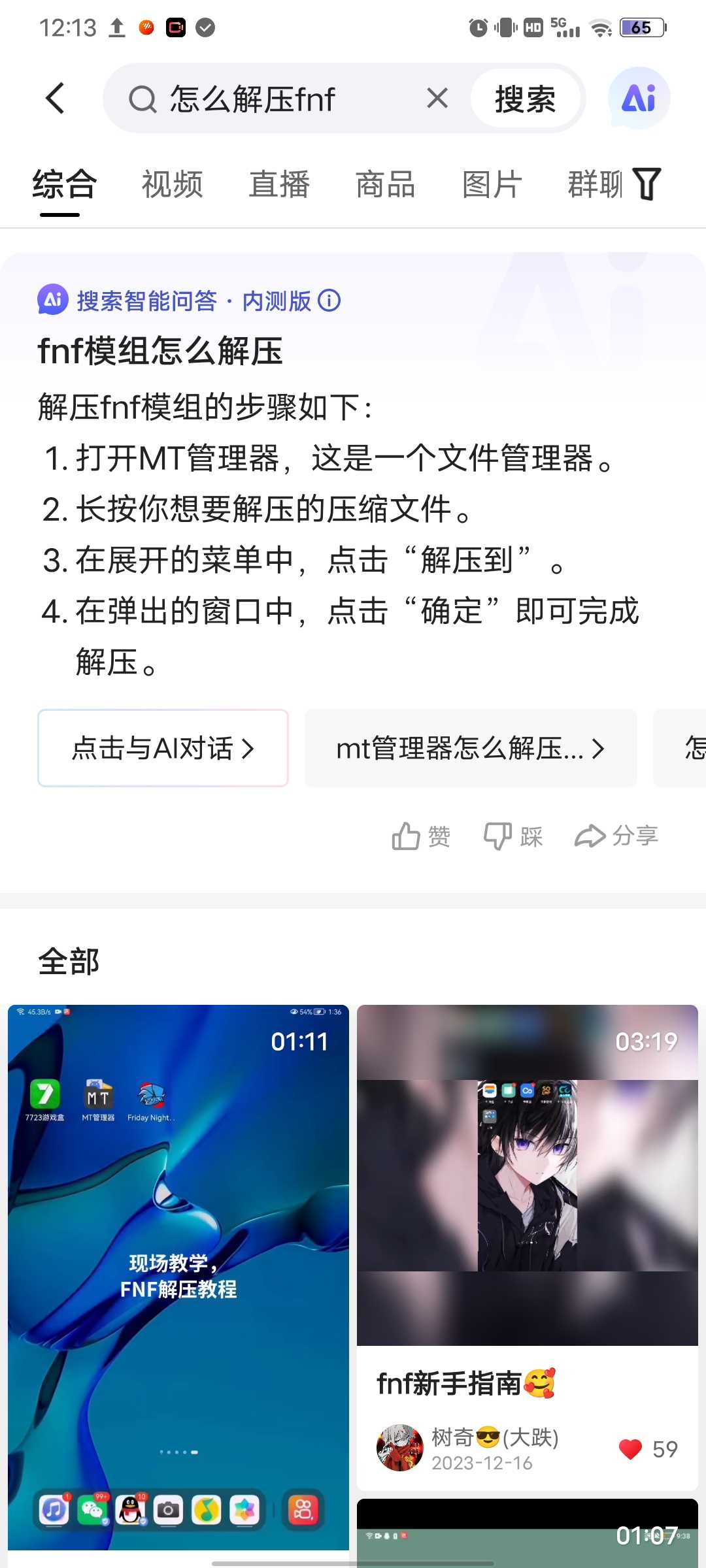This screenshot has height=1568, width=706.
Task: Switch to the 群聊 tab
Action: tap(594, 184)
